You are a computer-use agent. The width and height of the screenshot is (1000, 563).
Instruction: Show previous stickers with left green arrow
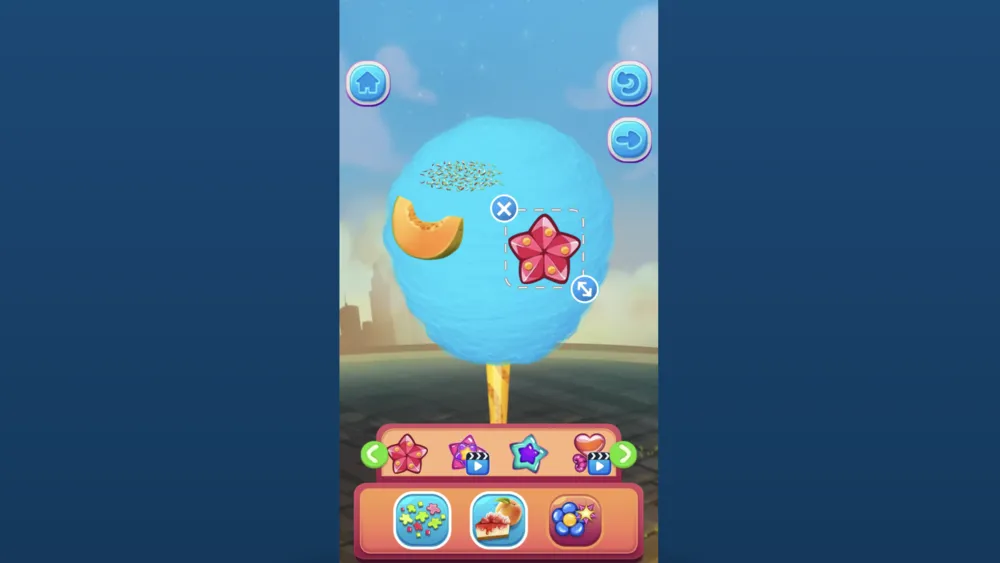[373, 455]
